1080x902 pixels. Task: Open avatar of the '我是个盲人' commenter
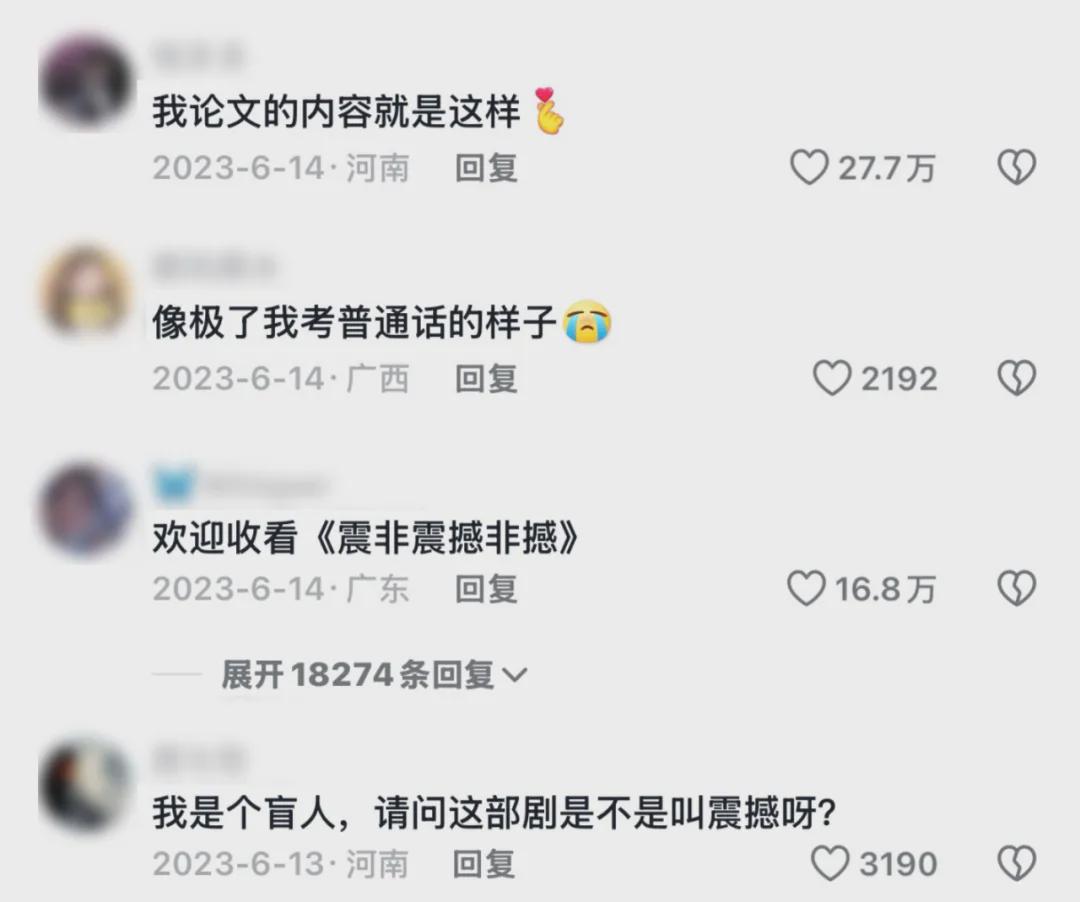(86, 784)
